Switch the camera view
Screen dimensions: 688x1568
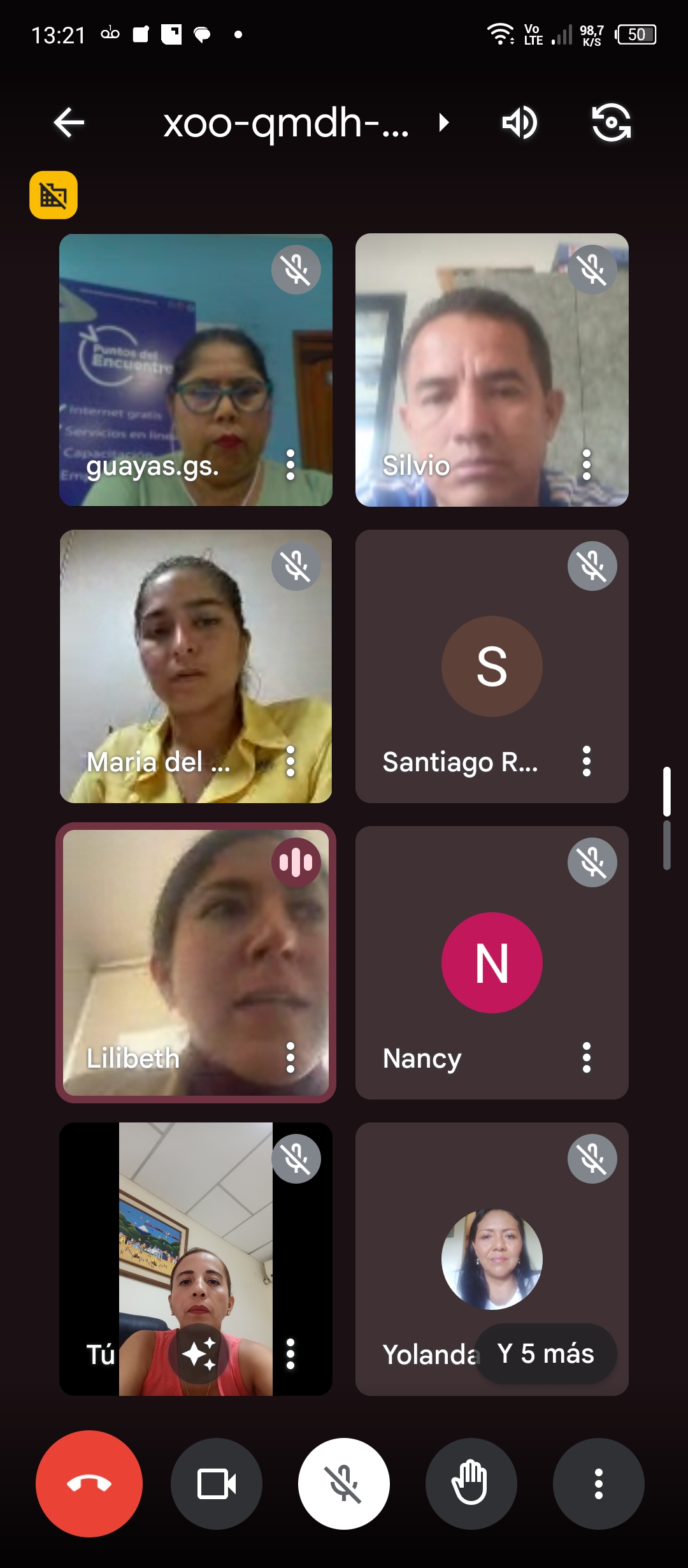point(611,122)
